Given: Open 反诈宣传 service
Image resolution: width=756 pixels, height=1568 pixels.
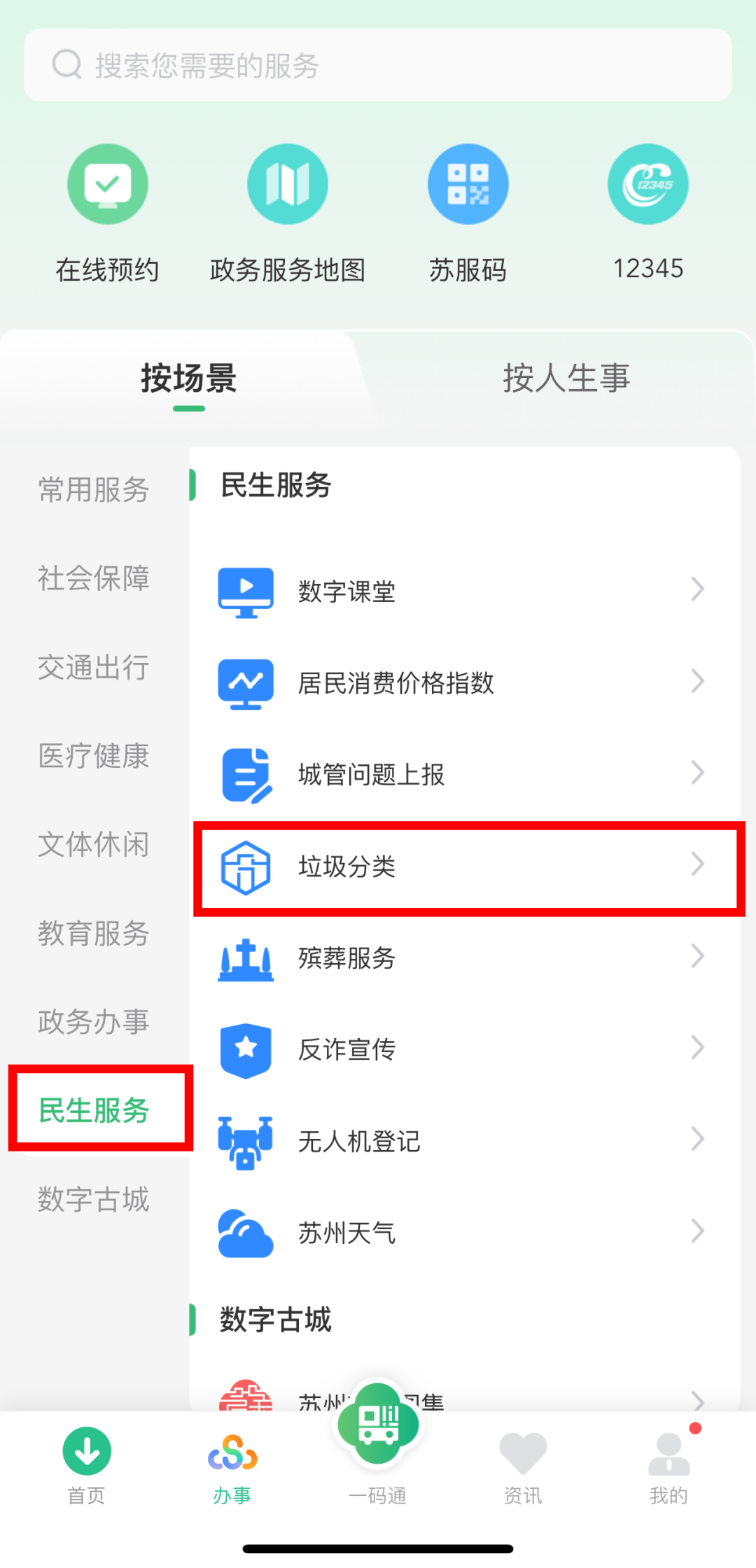Looking at the screenshot, I should coord(462,1049).
